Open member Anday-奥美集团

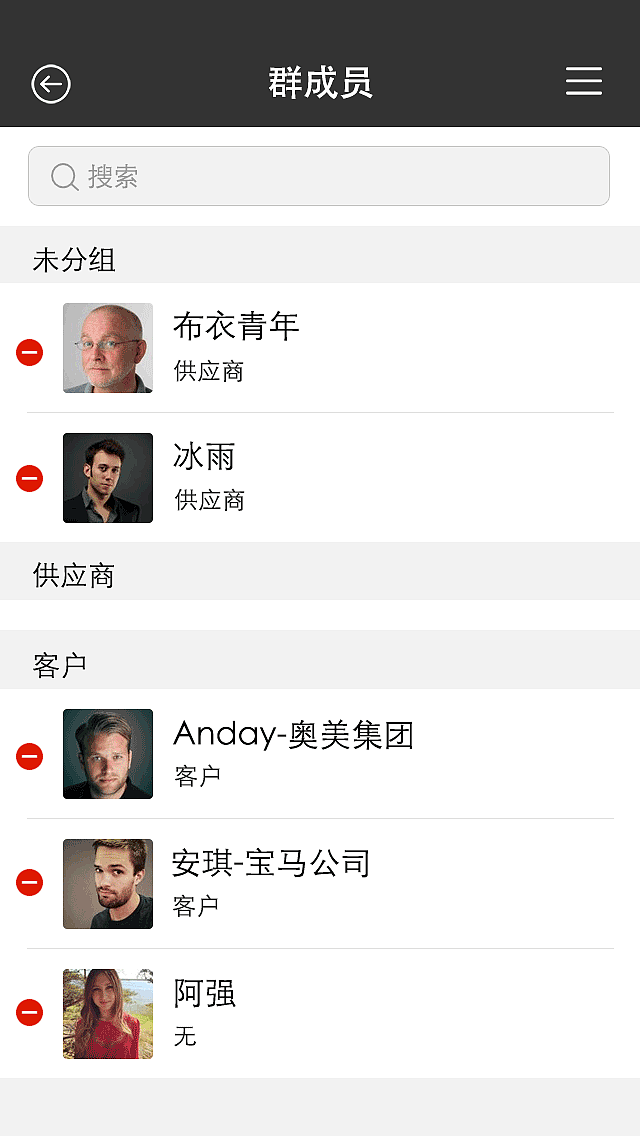pyautogui.click(x=330, y=753)
